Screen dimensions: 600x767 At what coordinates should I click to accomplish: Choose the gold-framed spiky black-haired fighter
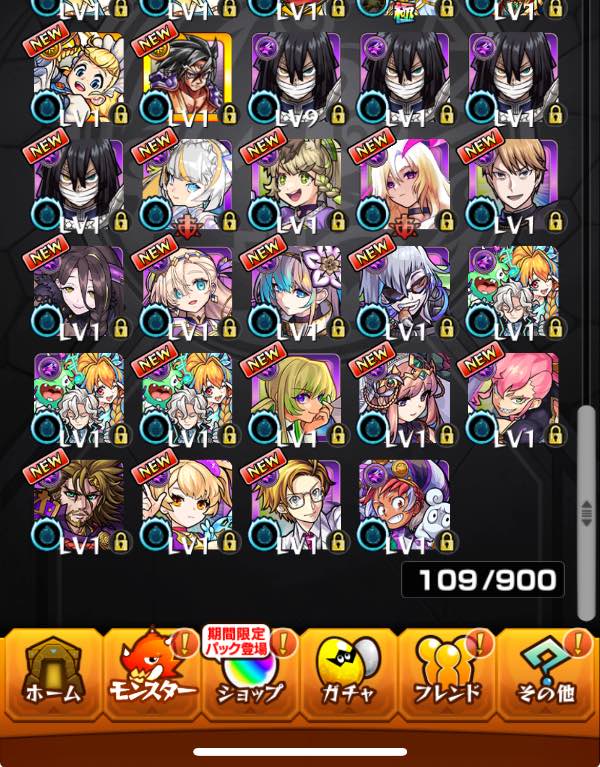[187, 78]
